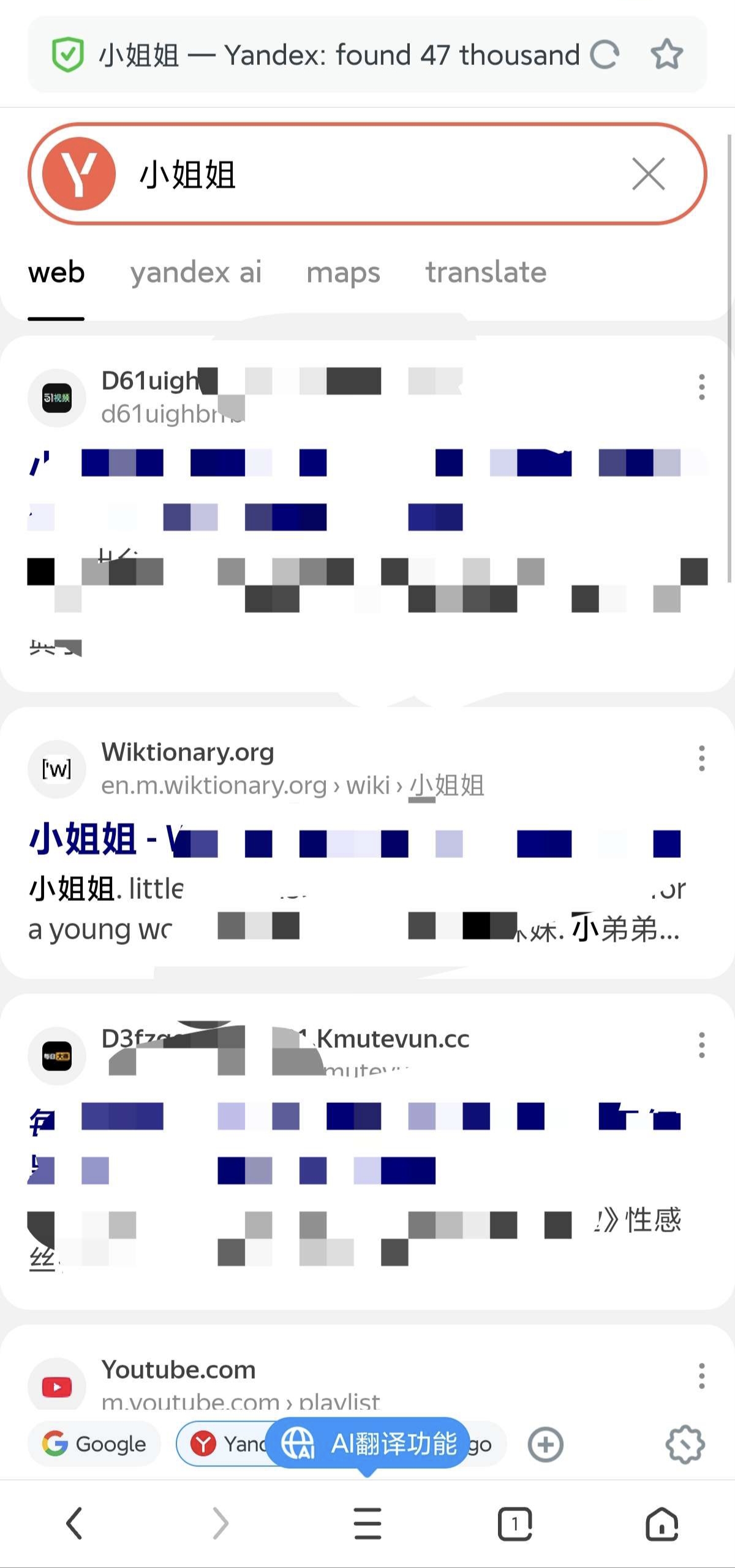Open the three-dot menu on the D61uigh result
The width and height of the screenshot is (735, 1568).
click(x=701, y=388)
